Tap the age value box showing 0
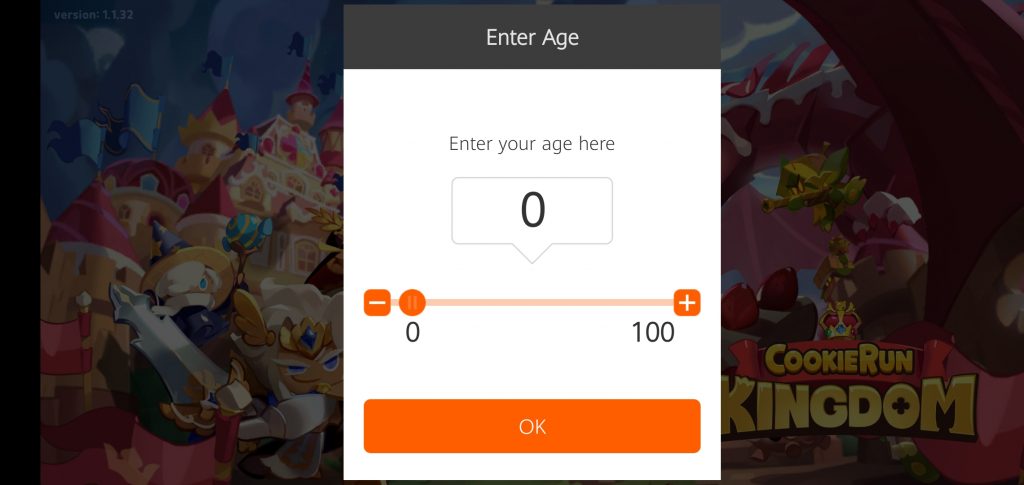This screenshot has height=485, width=1024. (532, 211)
